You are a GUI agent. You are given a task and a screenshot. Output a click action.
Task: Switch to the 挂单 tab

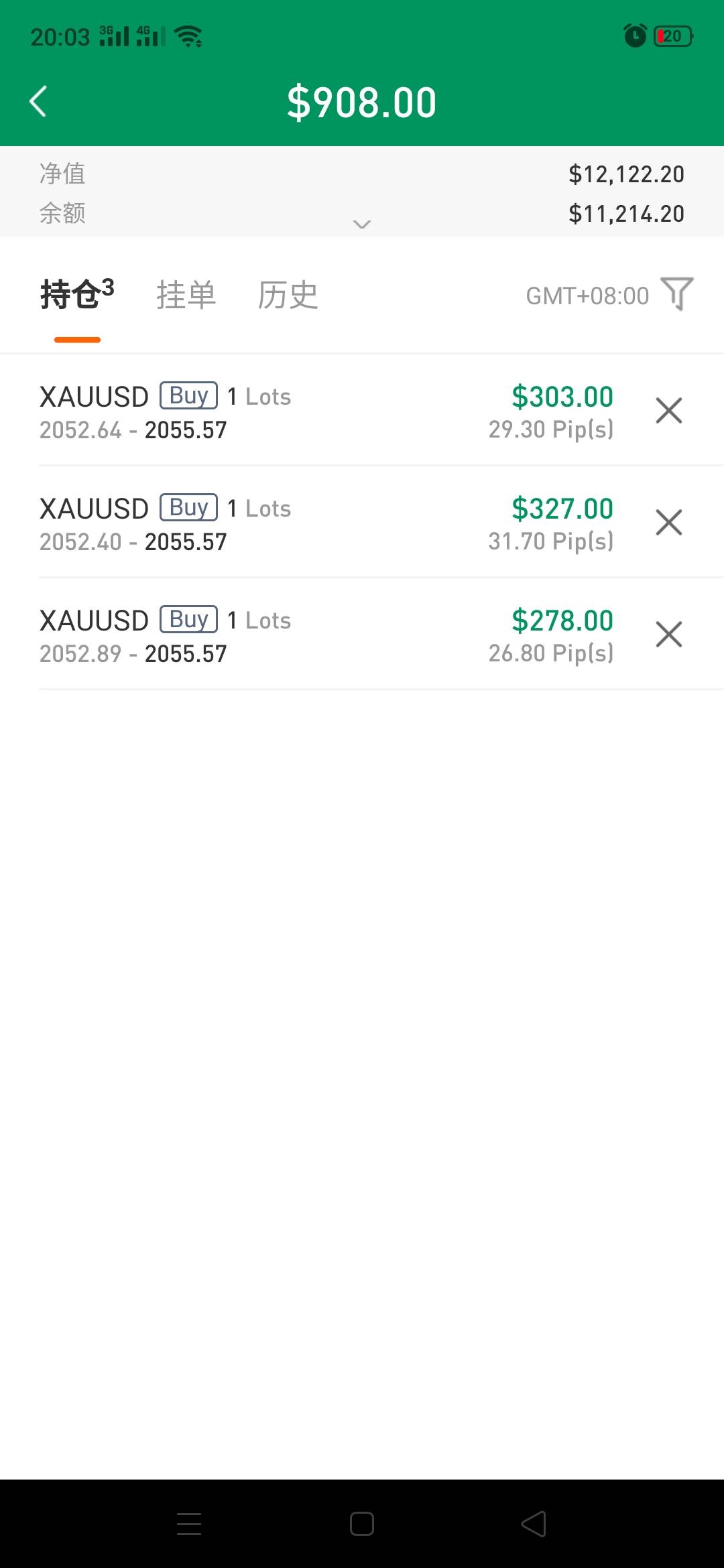coord(186,295)
